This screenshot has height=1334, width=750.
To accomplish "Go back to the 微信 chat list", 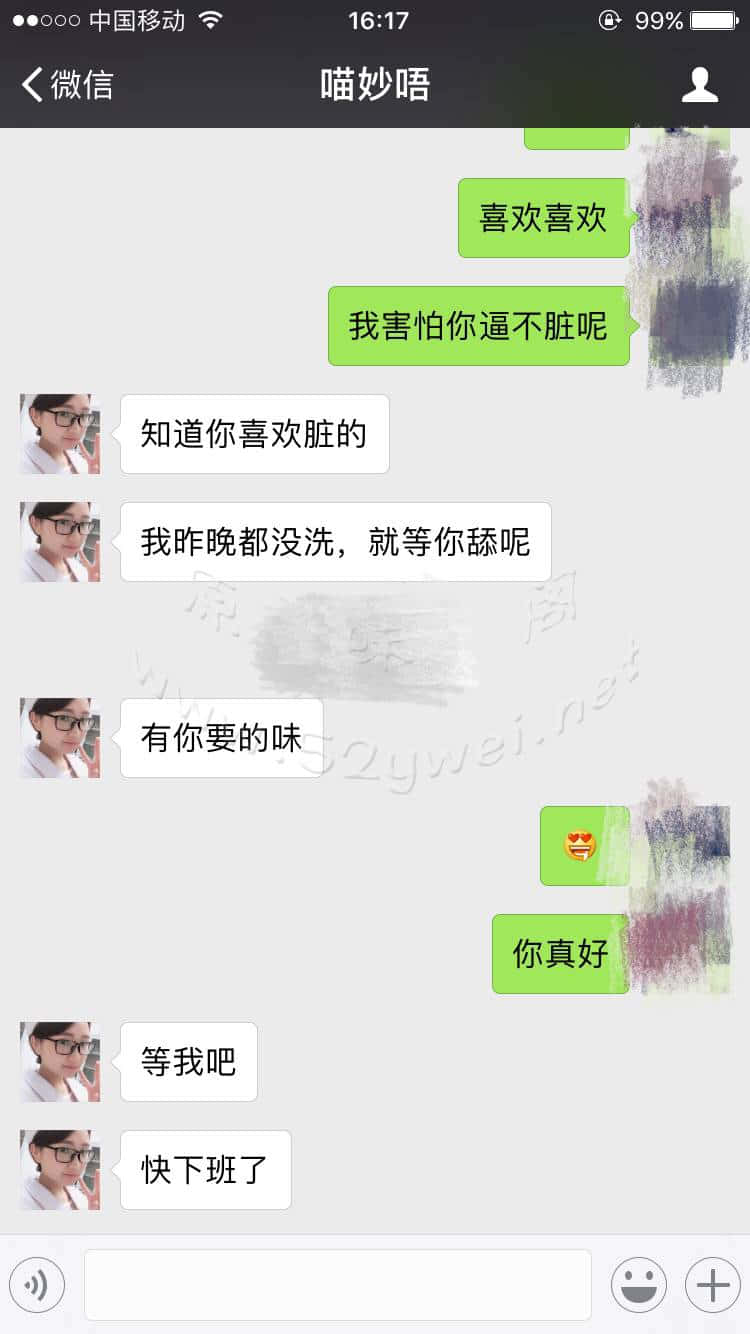I will 66,85.
